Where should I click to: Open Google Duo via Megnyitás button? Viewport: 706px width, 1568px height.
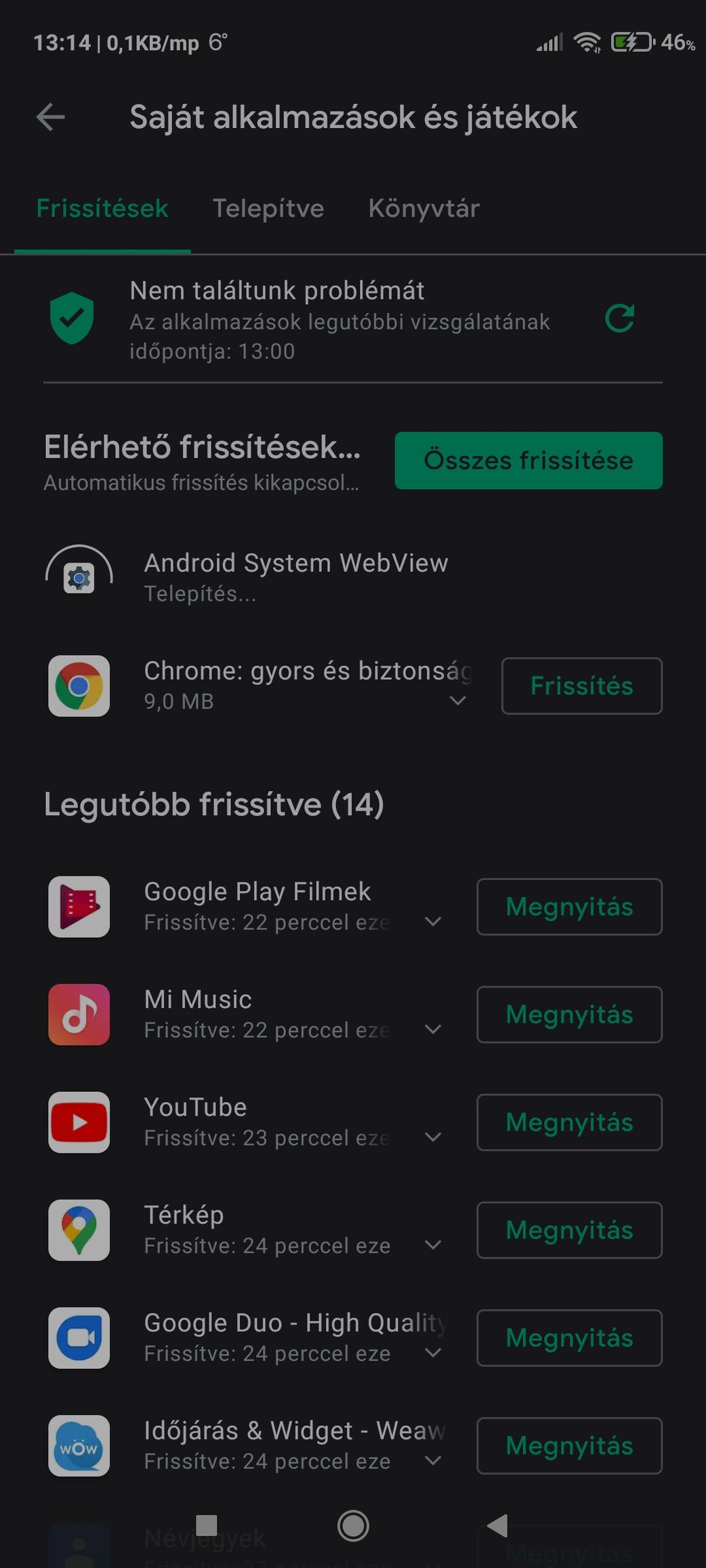[x=570, y=1338]
